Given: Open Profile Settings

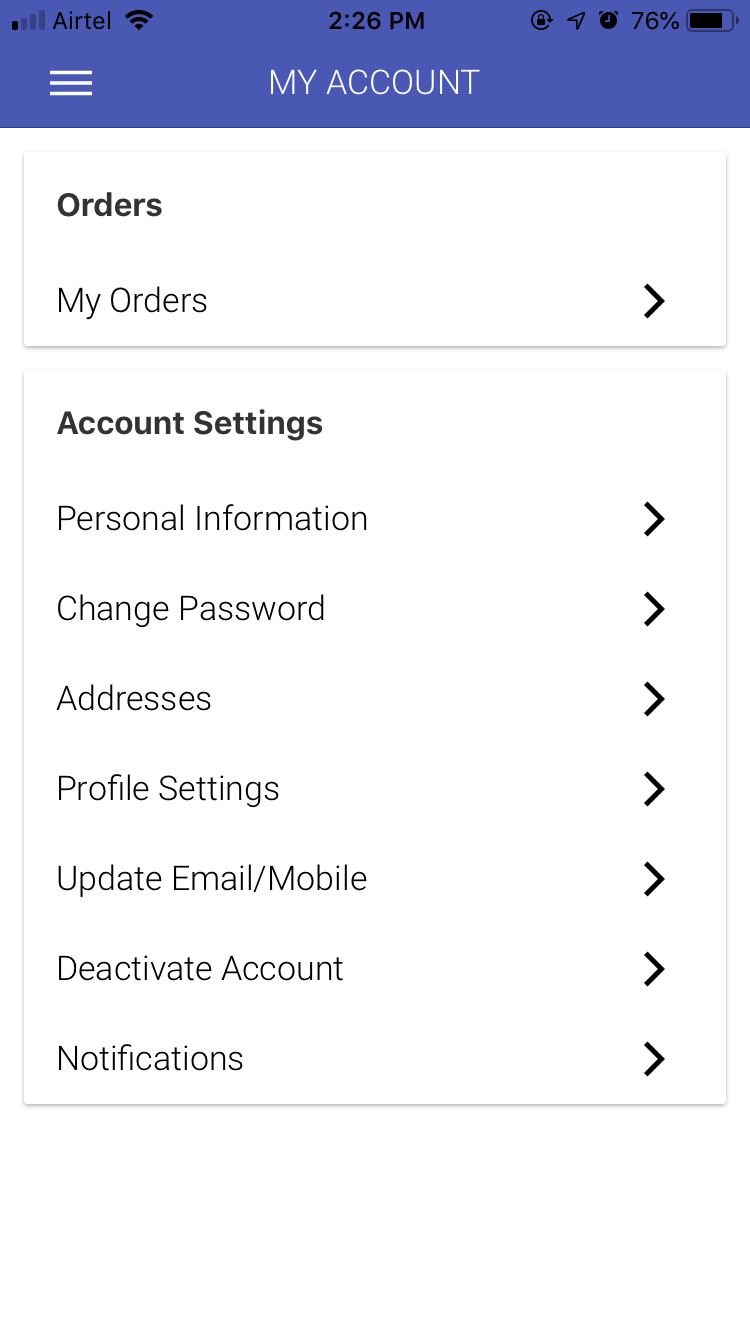Looking at the screenshot, I should (375, 789).
